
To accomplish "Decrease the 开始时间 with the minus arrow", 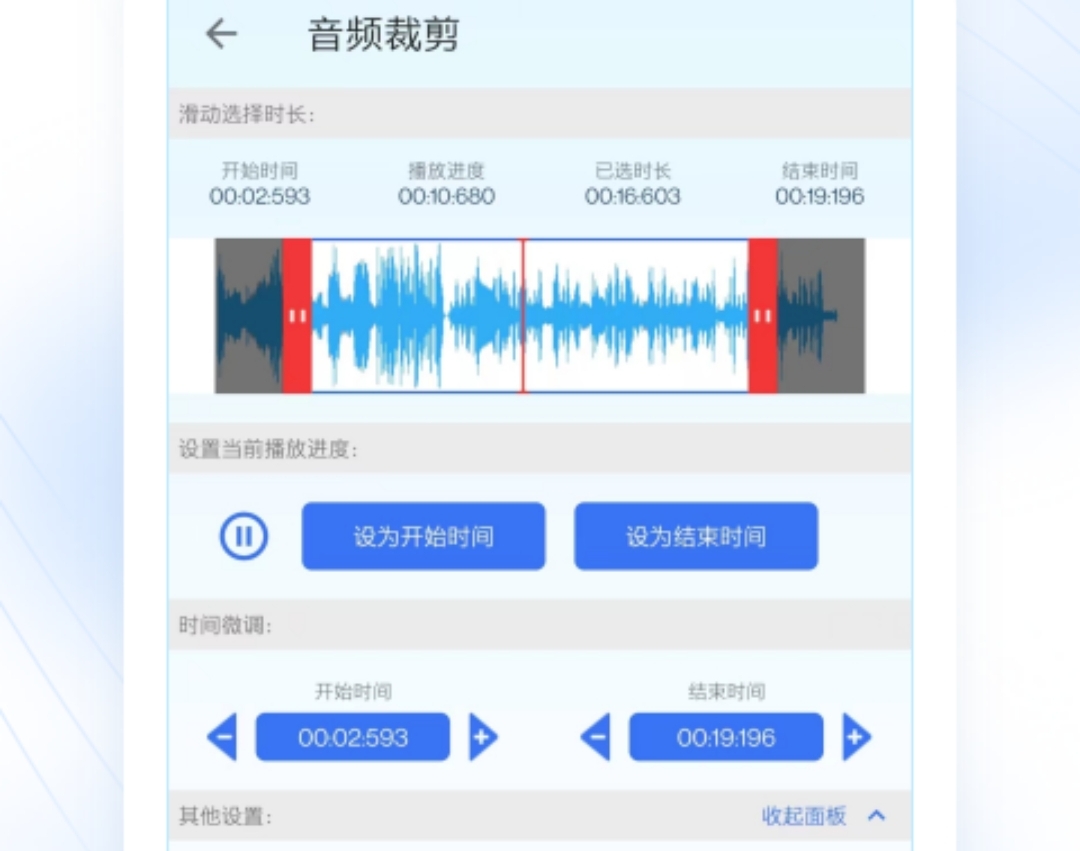I will [222, 738].
